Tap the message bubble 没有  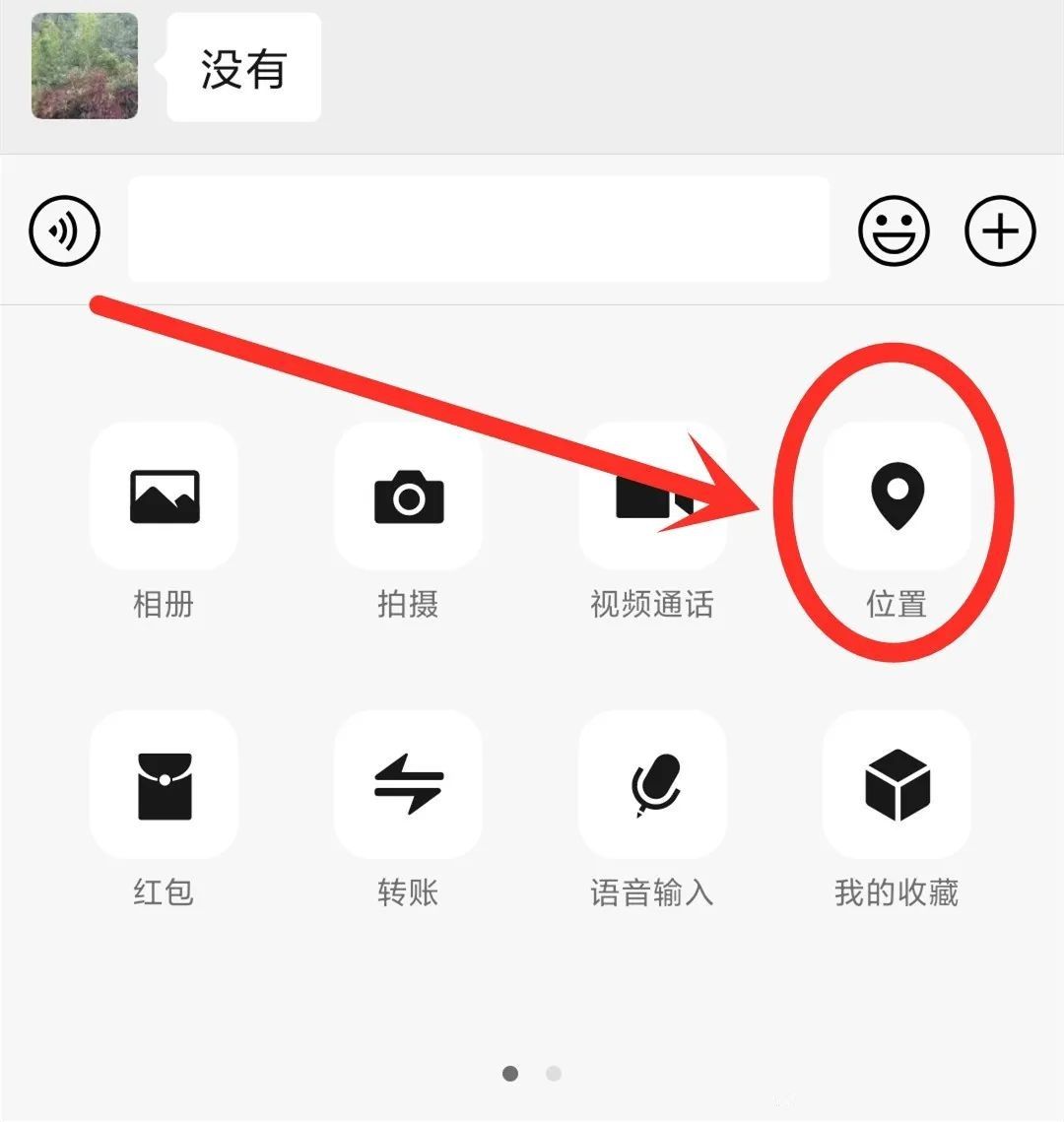(x=241, y=66)
